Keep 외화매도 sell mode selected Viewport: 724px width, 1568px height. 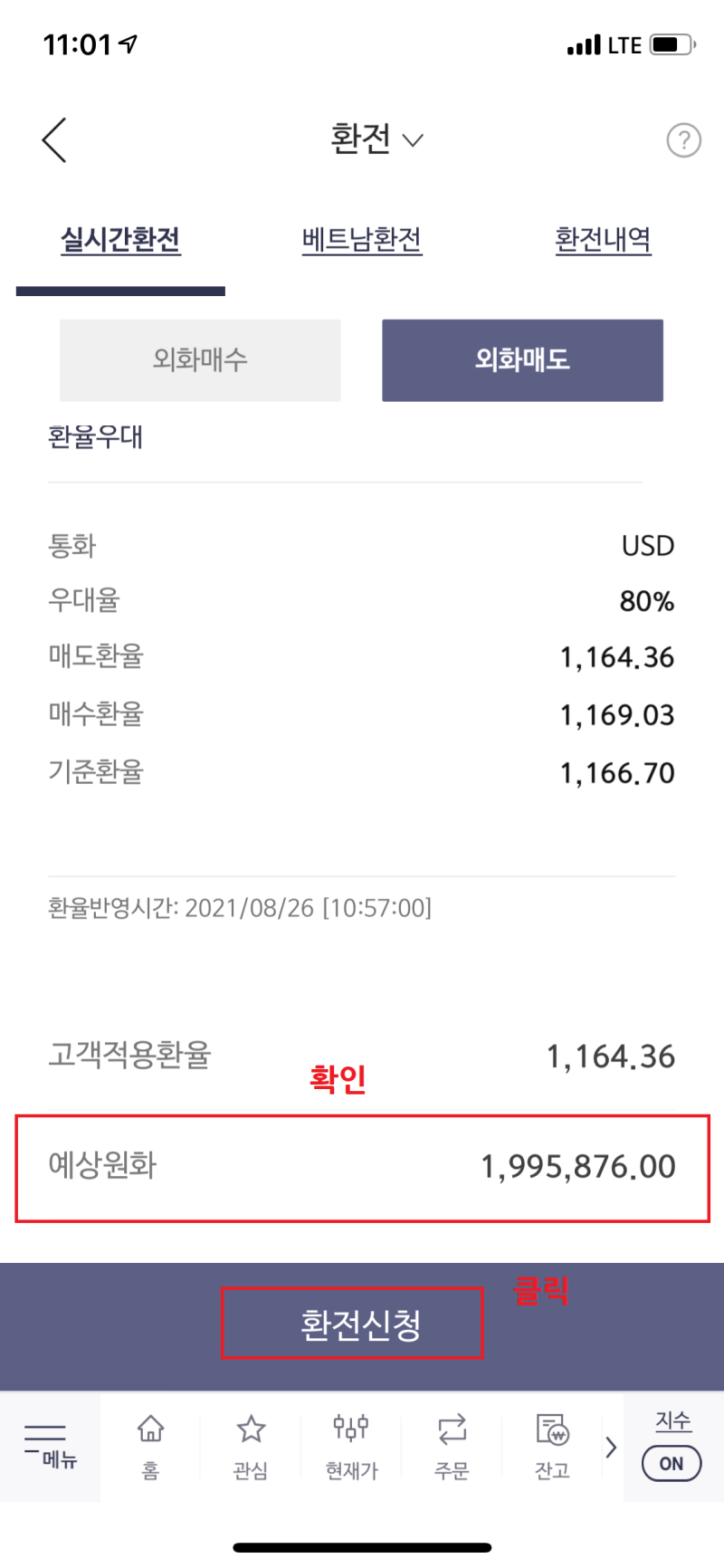(522, 359)
